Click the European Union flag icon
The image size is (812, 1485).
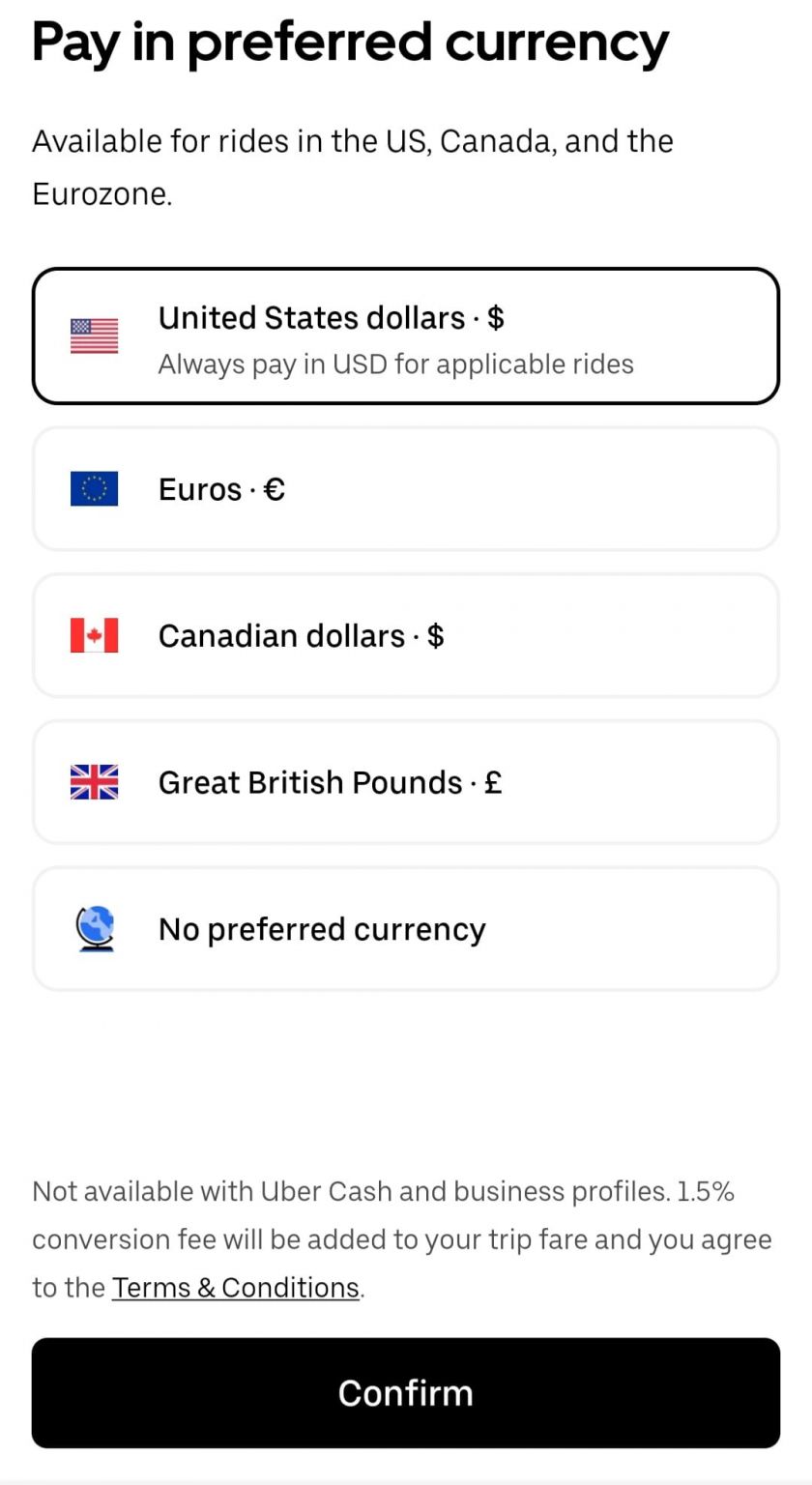[94, 489]
